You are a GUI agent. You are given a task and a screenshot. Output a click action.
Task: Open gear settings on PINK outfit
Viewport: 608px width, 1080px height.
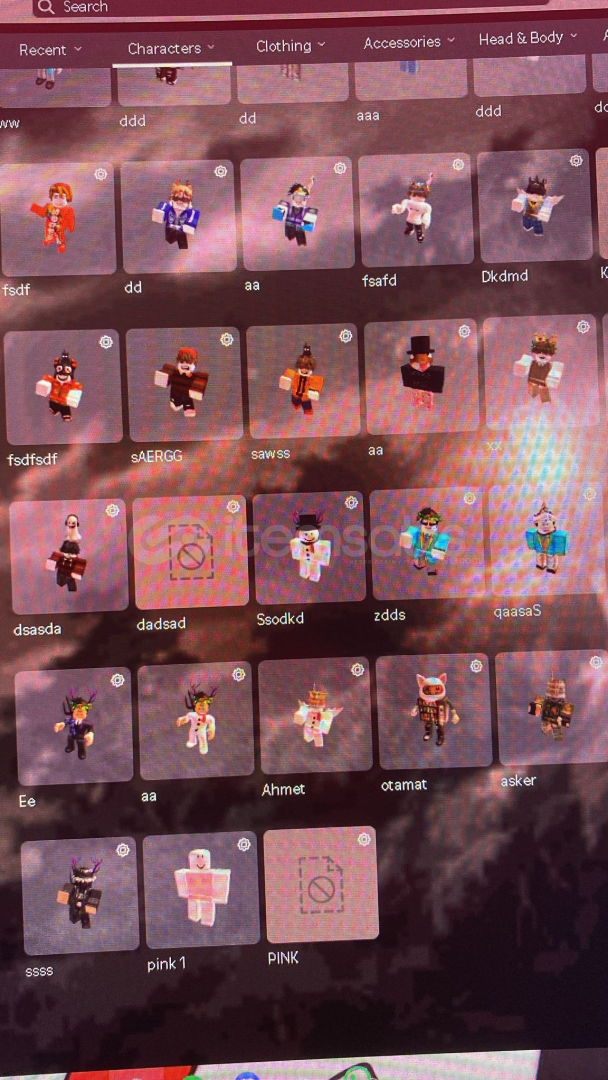pos(364,839)
